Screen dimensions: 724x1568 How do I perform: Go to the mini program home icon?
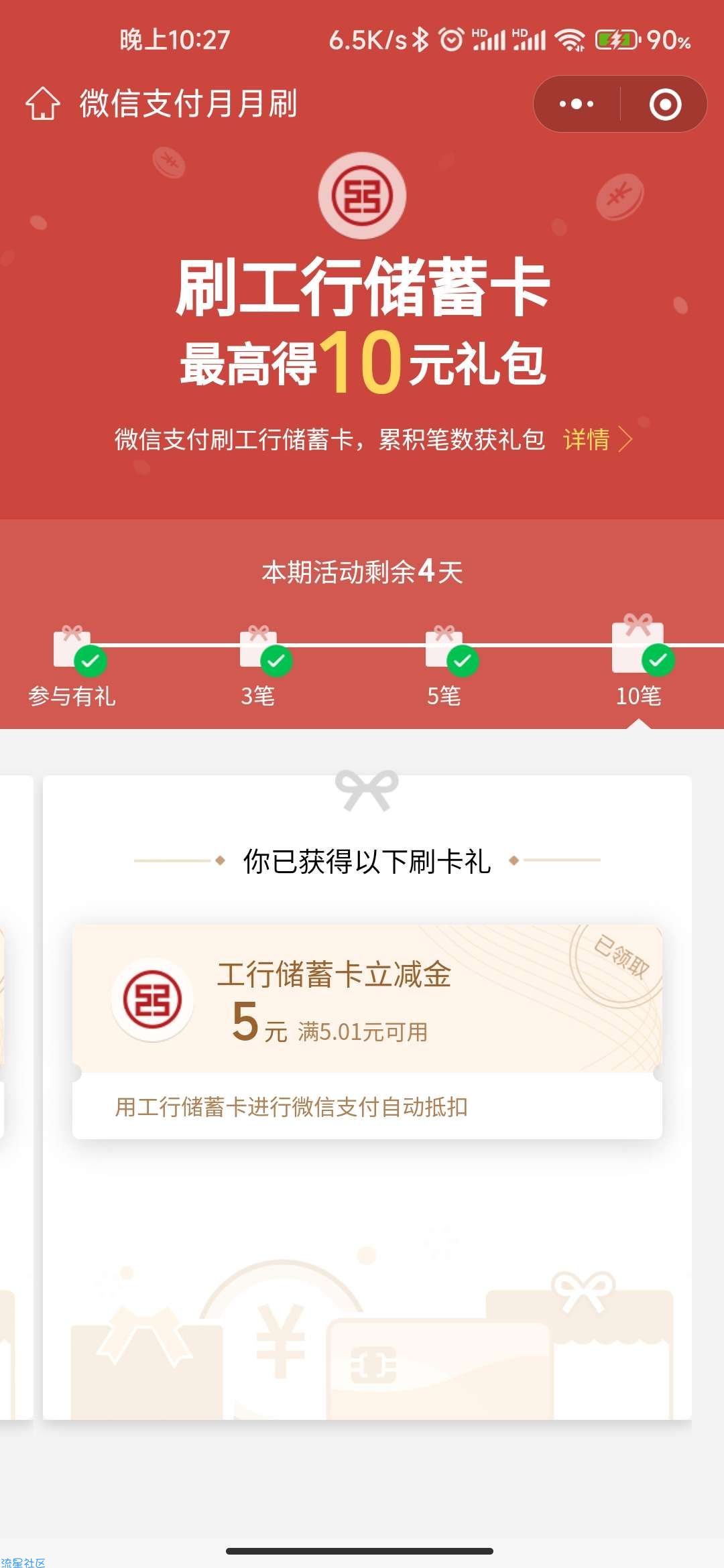pos(43,104)
